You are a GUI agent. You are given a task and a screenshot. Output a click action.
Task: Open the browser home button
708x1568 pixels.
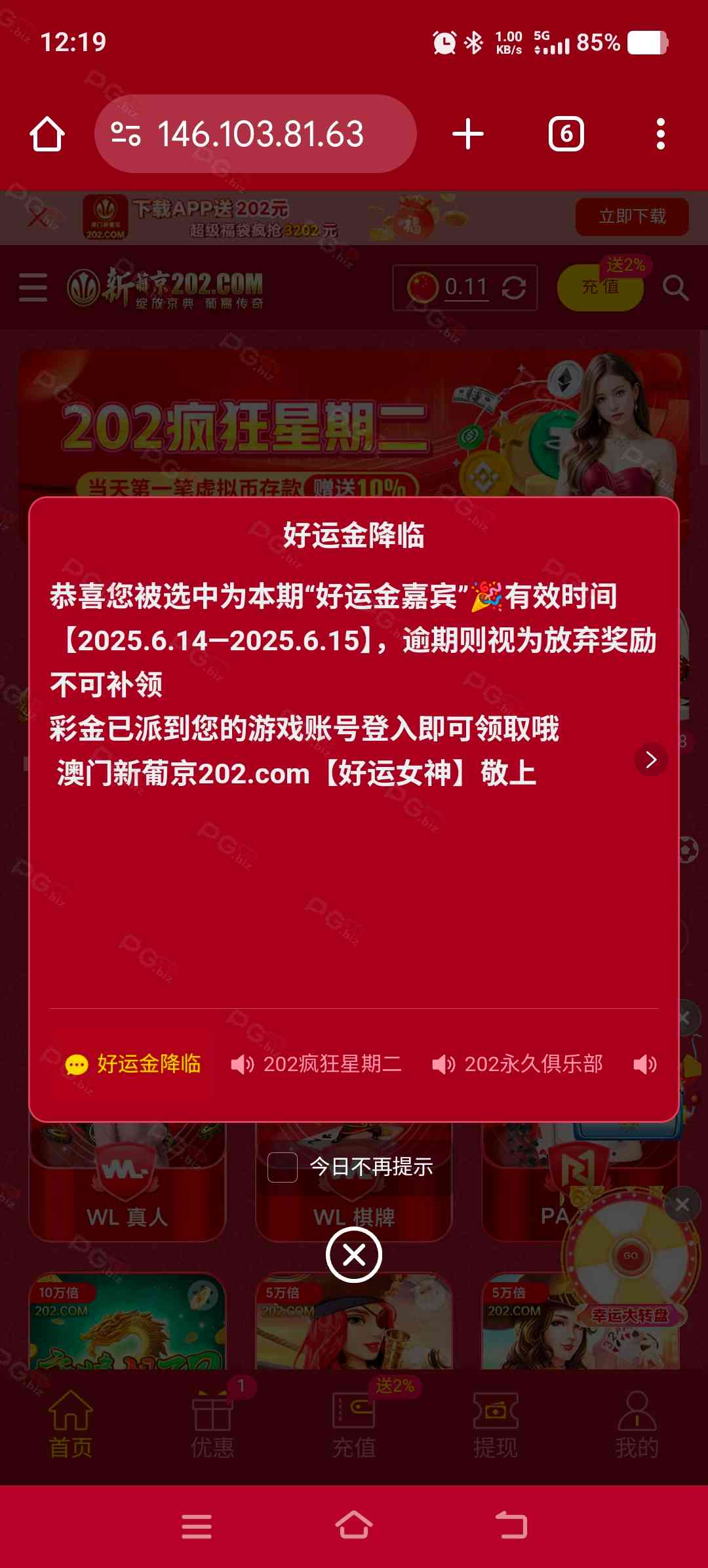(47, 134)
